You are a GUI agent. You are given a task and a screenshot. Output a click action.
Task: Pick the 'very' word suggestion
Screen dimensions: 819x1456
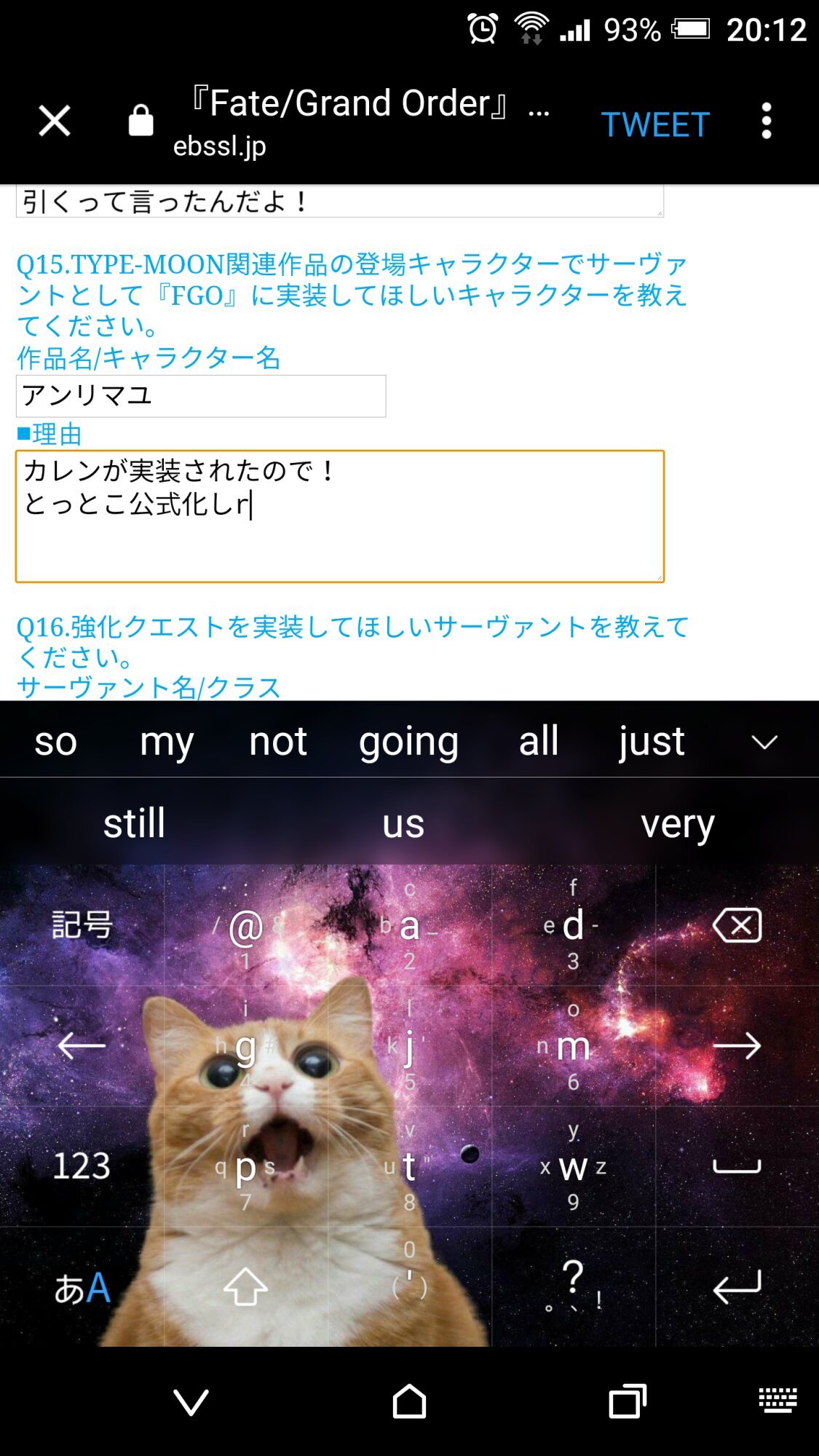677,824
